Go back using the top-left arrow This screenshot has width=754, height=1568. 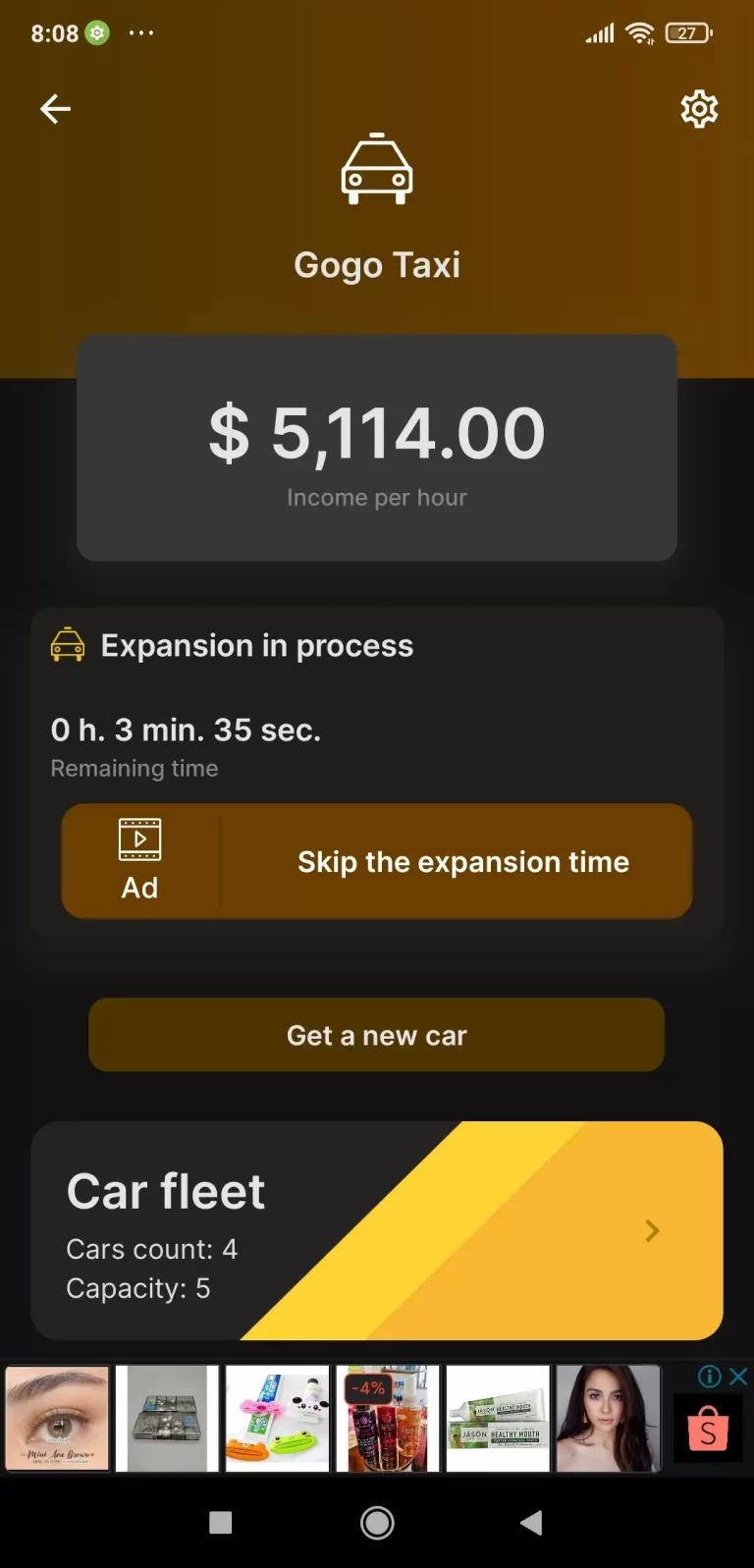click(55, 109)
